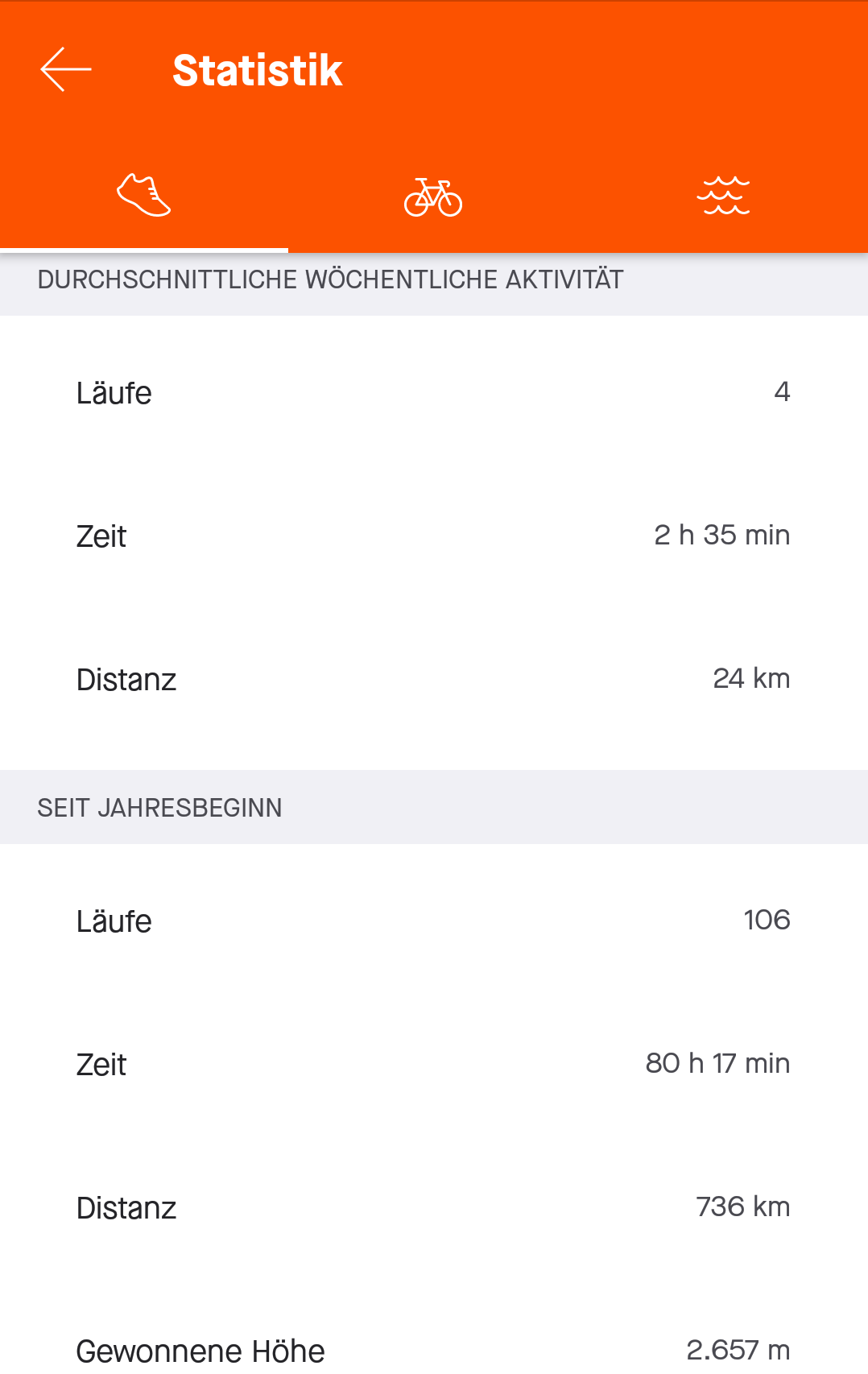Select the running shoe tab

tap(144, 196)
